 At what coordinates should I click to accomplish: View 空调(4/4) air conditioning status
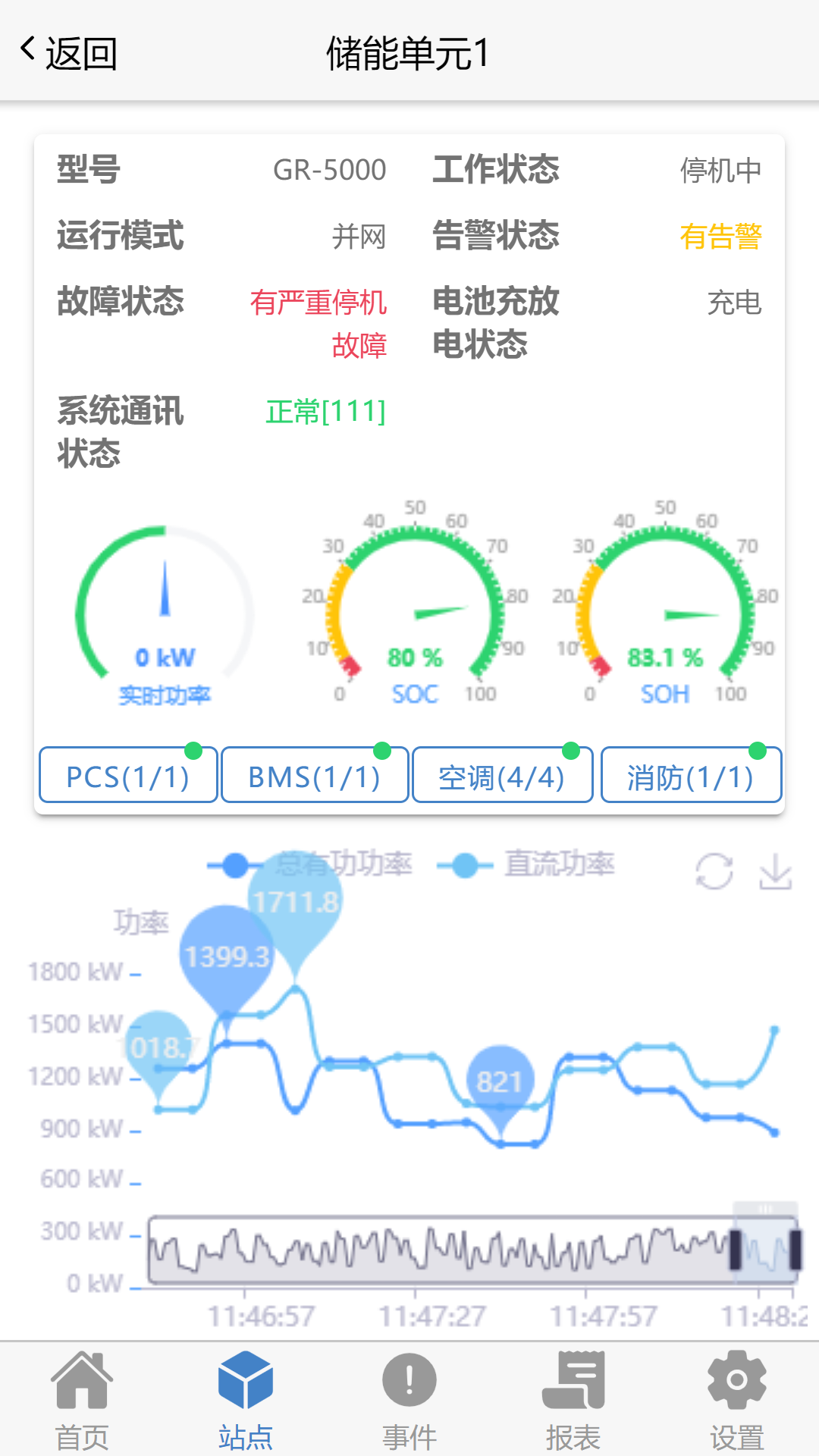[x=502, y=774]
